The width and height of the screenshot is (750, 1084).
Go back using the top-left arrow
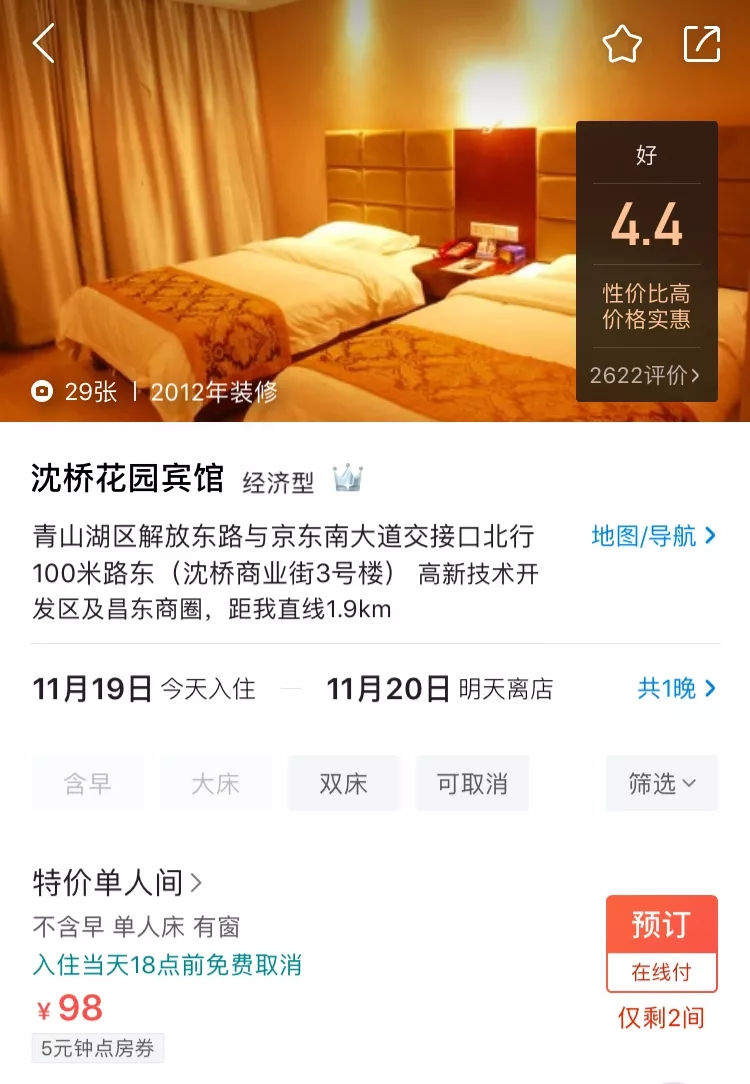click(x=44, y=44)
